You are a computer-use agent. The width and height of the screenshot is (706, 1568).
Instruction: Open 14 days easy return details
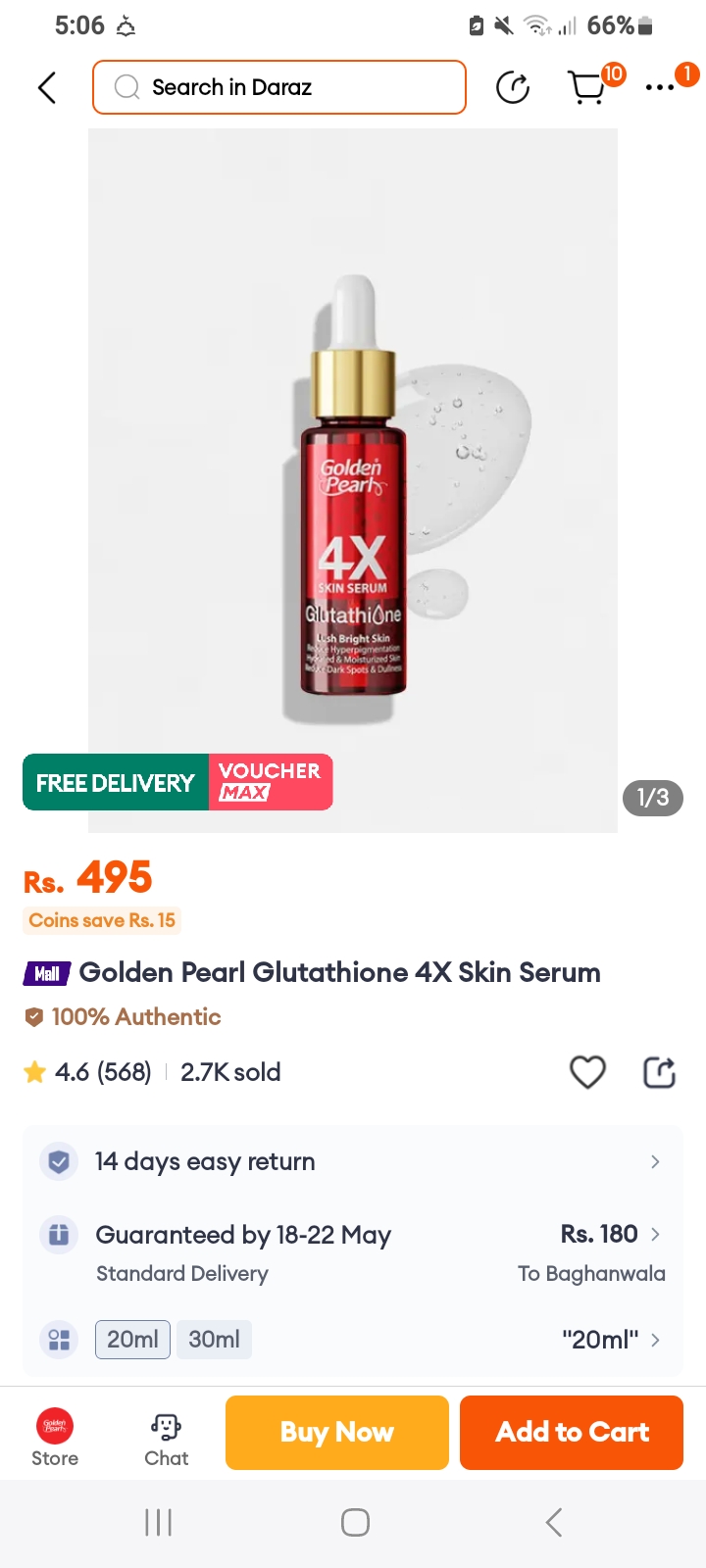point(353,1161)
